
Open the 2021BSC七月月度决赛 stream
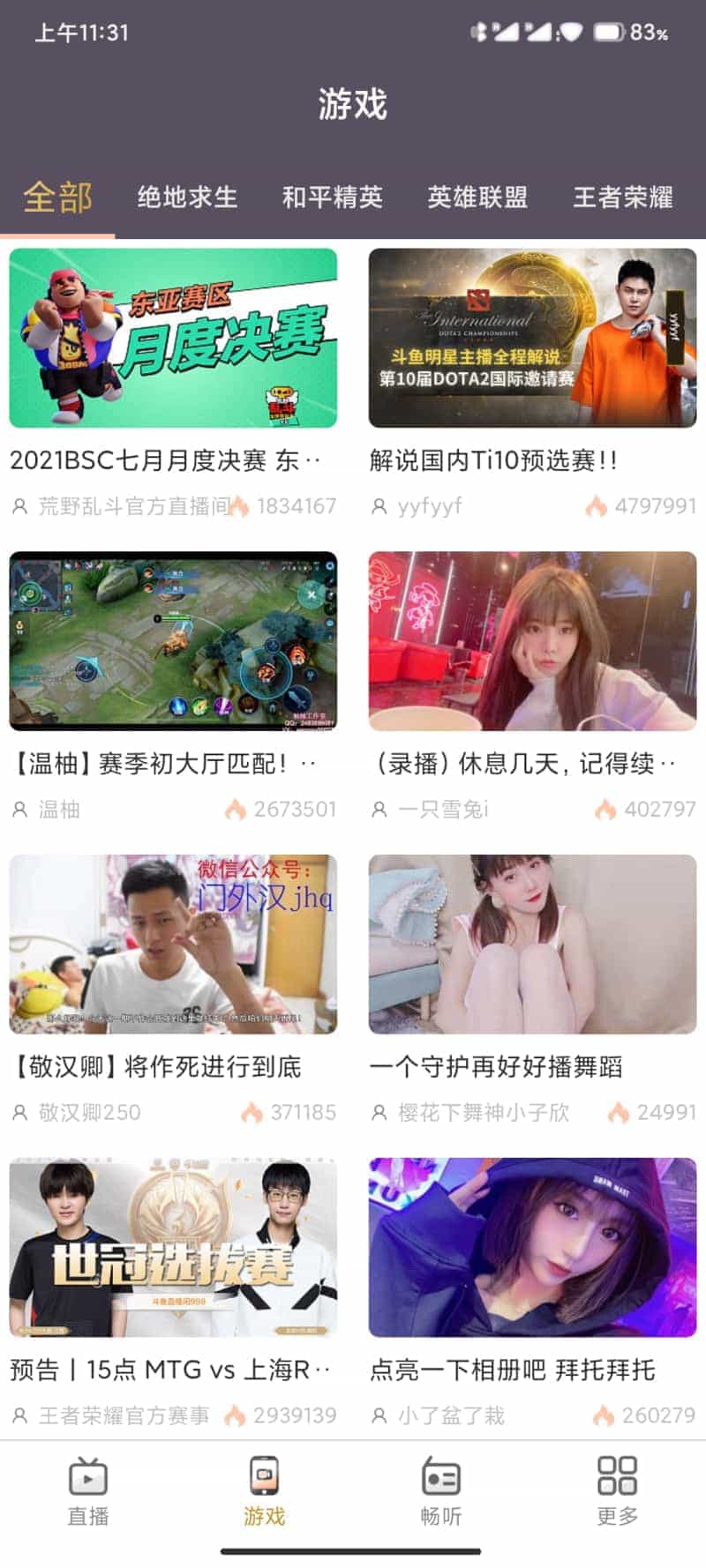point(173,339)
